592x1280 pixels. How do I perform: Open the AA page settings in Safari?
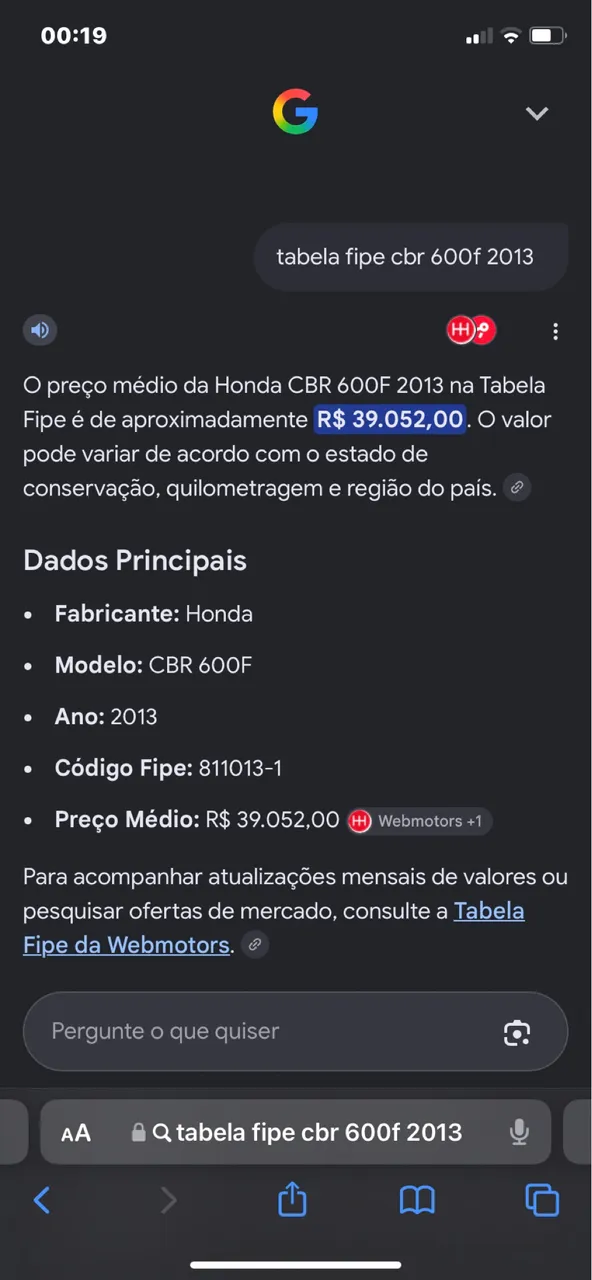pos(76,1133)
